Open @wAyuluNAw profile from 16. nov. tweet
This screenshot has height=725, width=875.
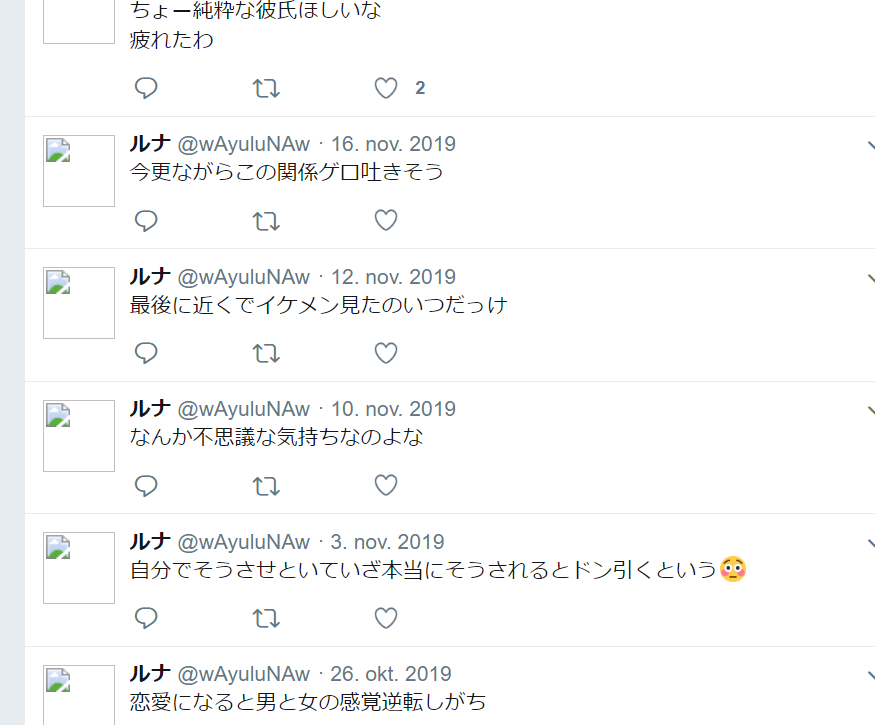tap(243, 144)
